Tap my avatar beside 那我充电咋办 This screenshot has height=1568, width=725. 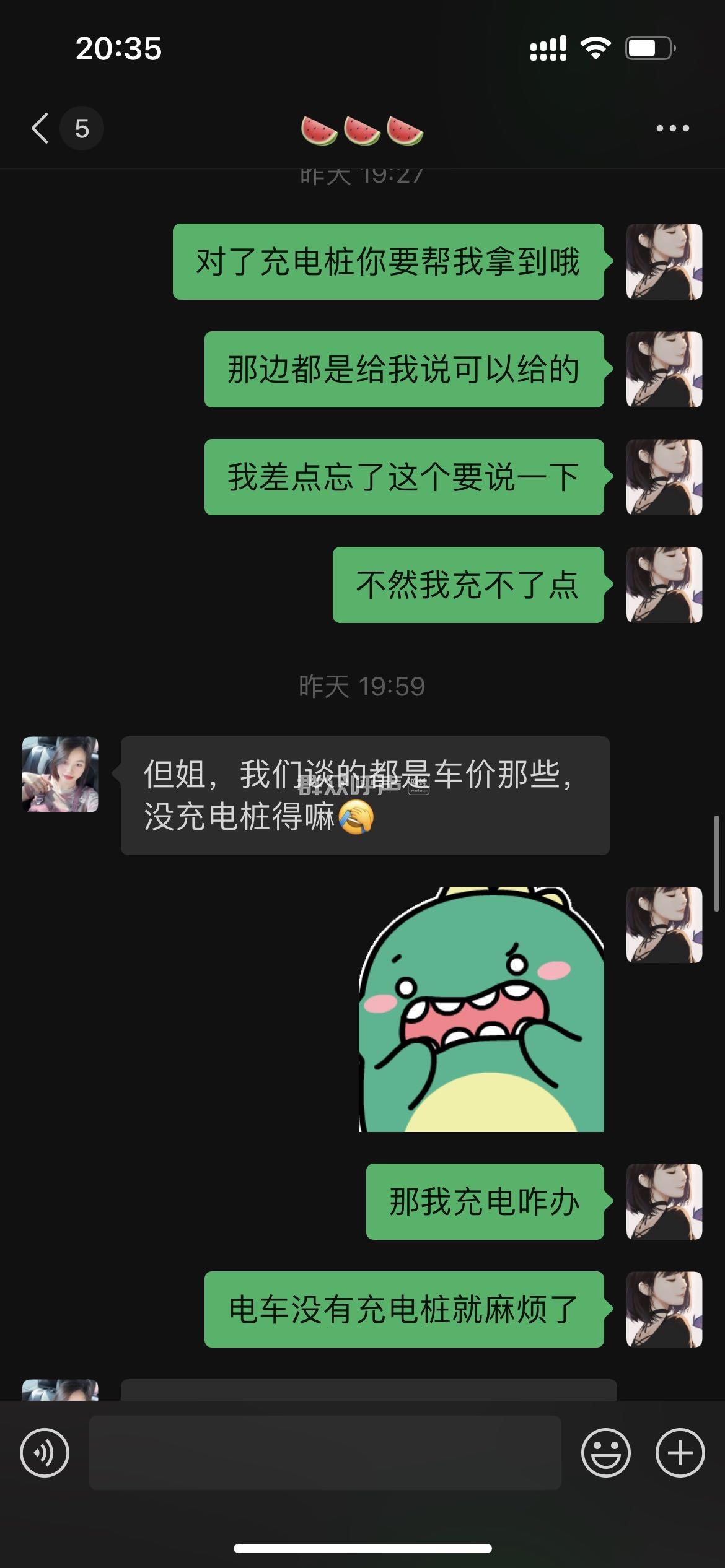pyautogui.click(x=664, y=1201)
